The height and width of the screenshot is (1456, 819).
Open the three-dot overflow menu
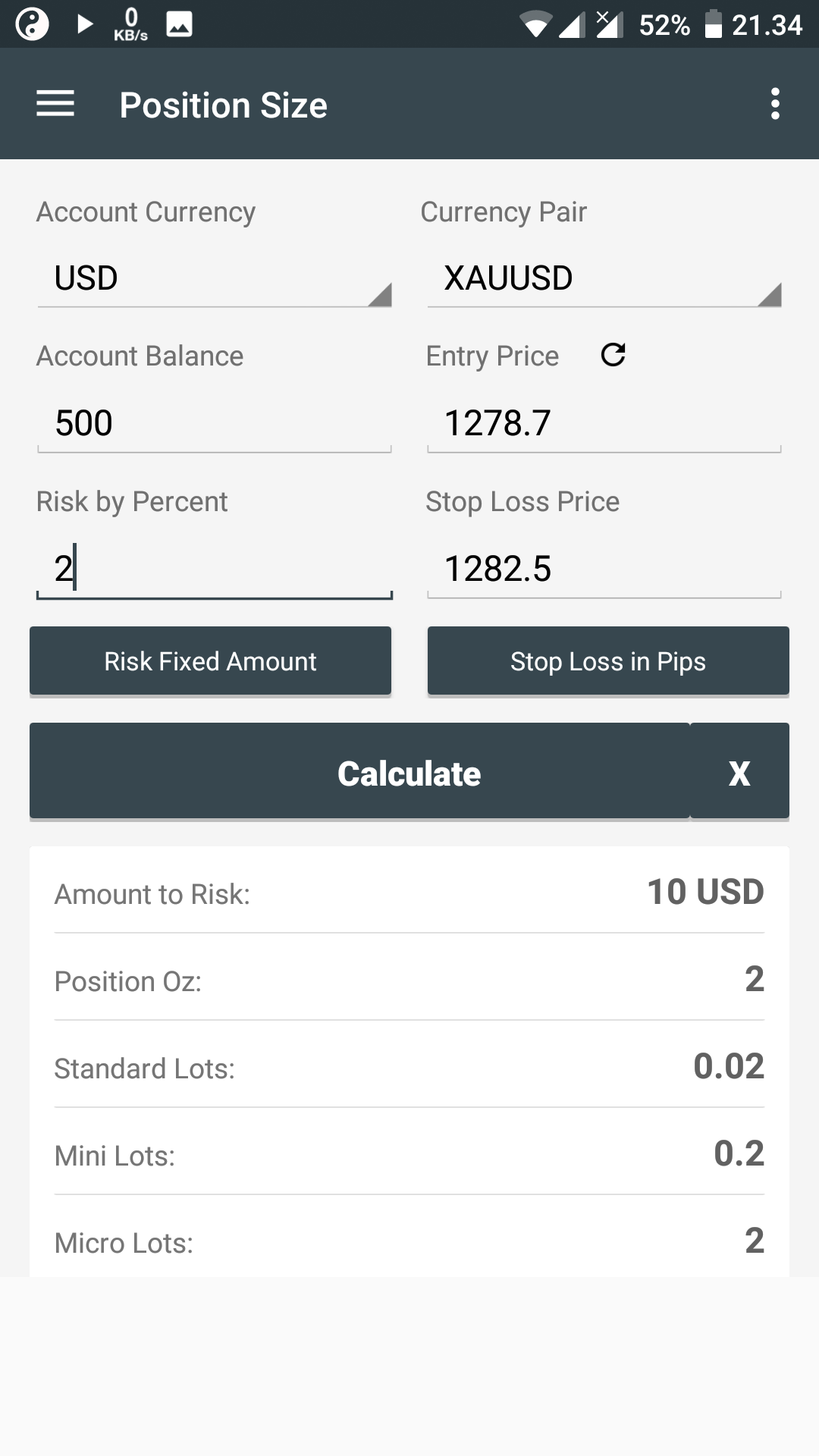pyautogui.click(x=774, y=104)
